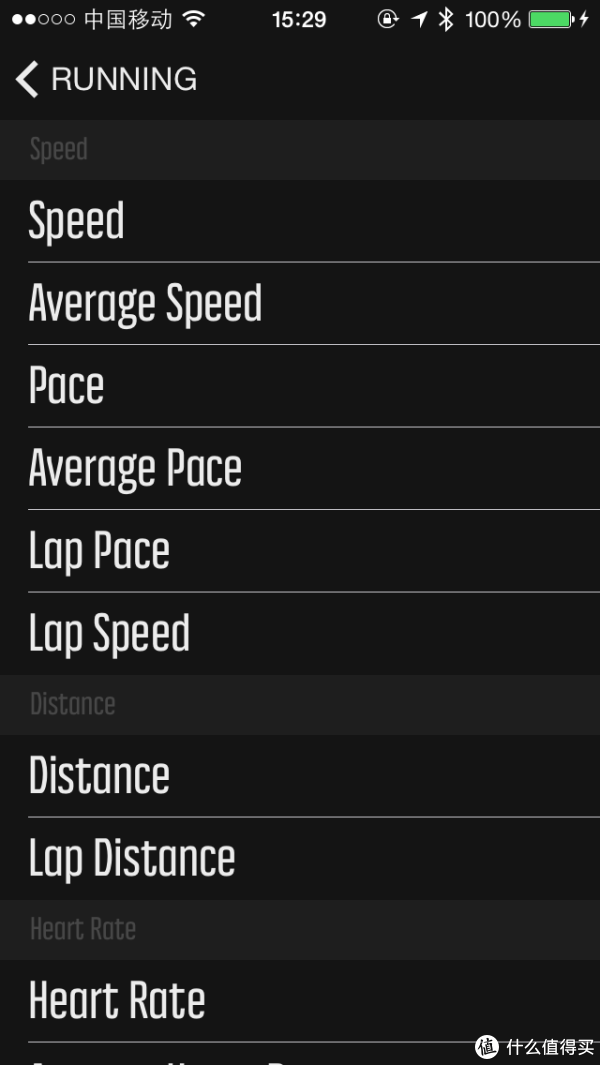Select the Heart Rate data field

pos(300,1001)
